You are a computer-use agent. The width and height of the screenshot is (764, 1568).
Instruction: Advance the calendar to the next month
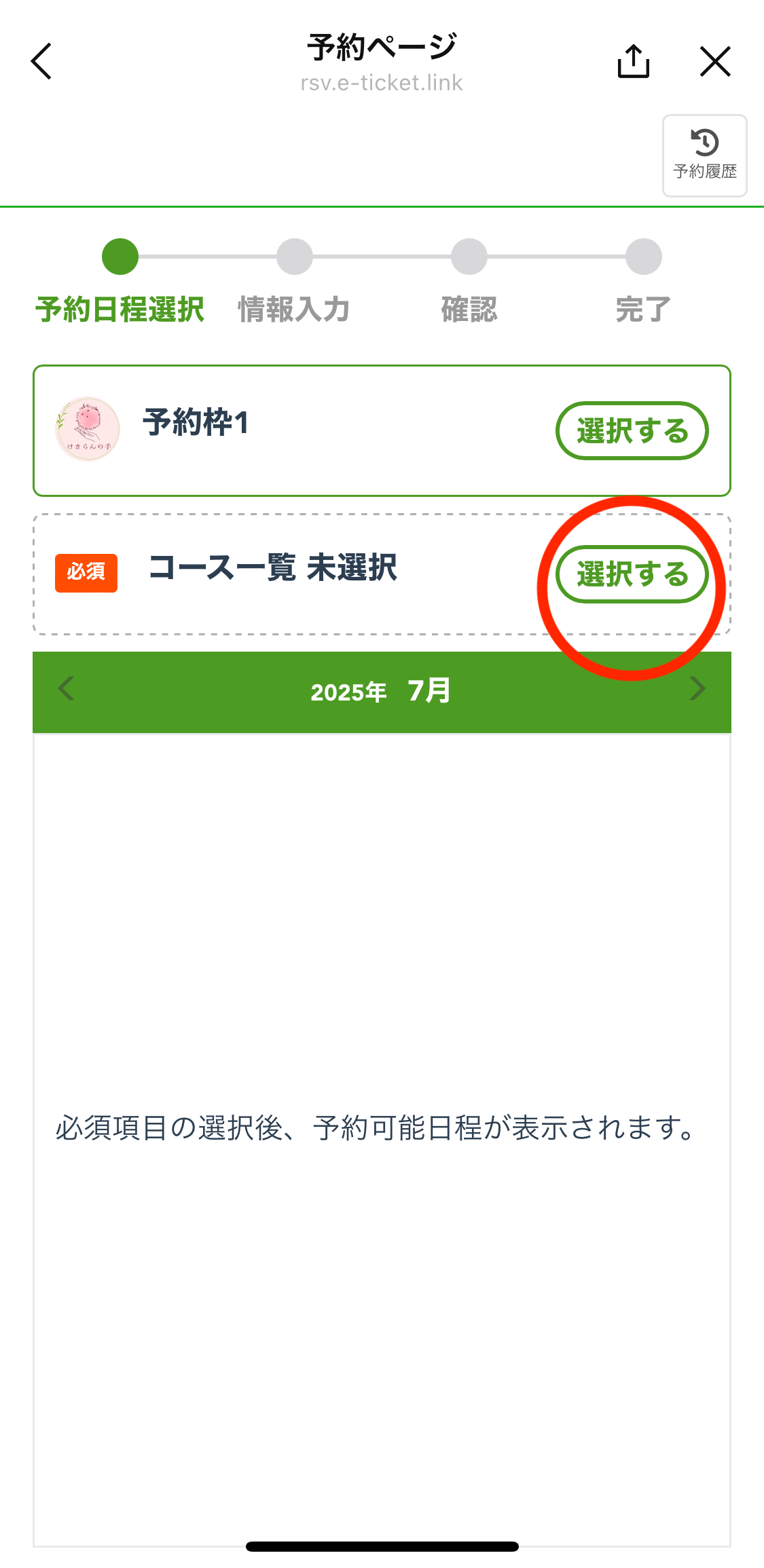pos(697,689)
